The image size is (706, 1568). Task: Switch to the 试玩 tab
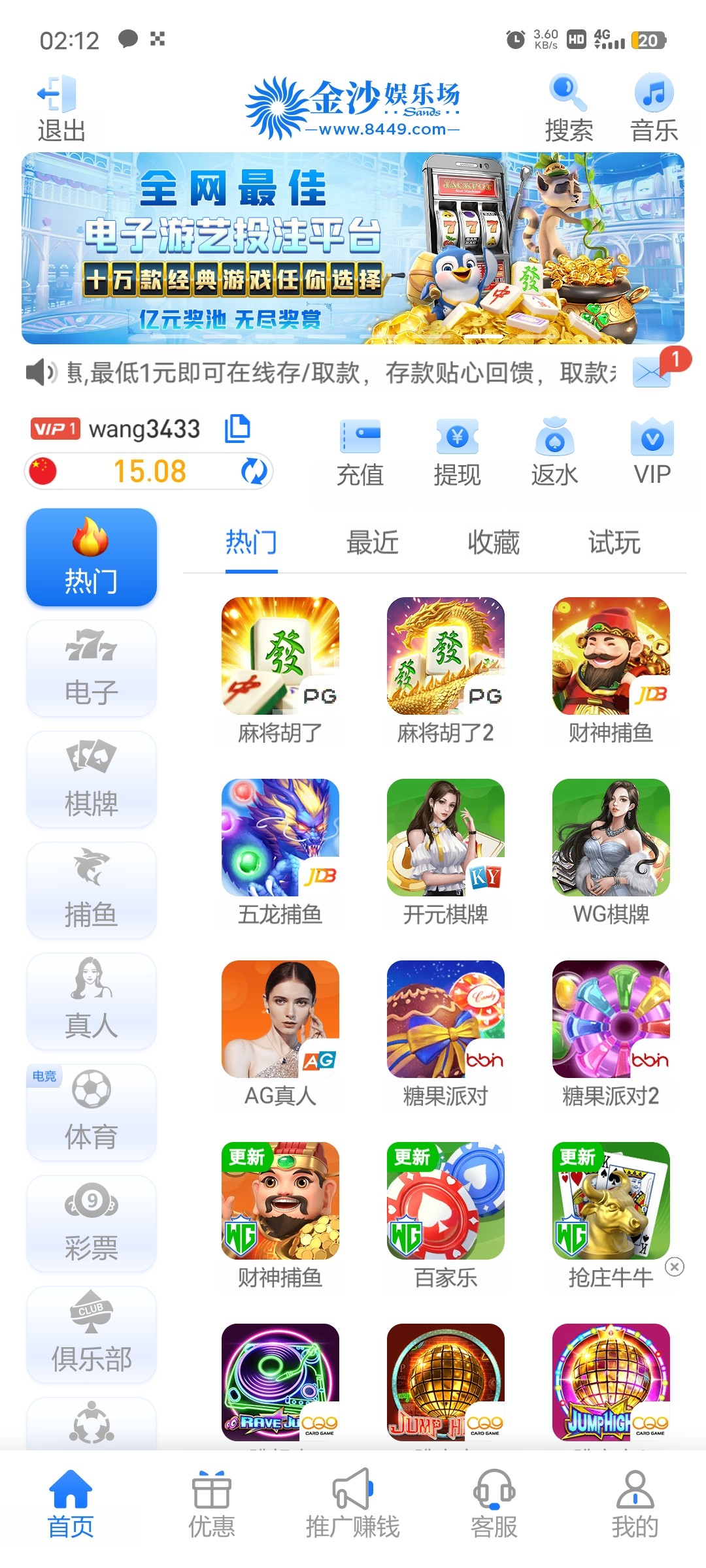tap(614, 542)
